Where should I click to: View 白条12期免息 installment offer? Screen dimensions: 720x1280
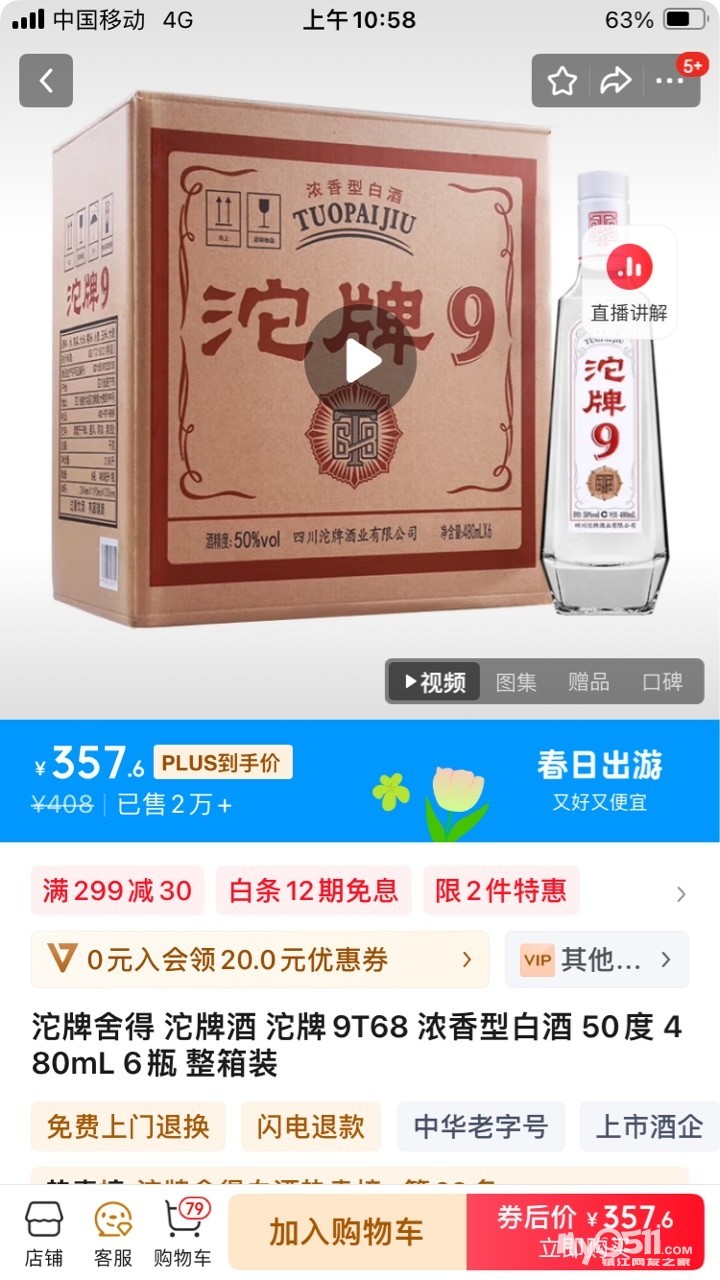(x=313, y=890)
